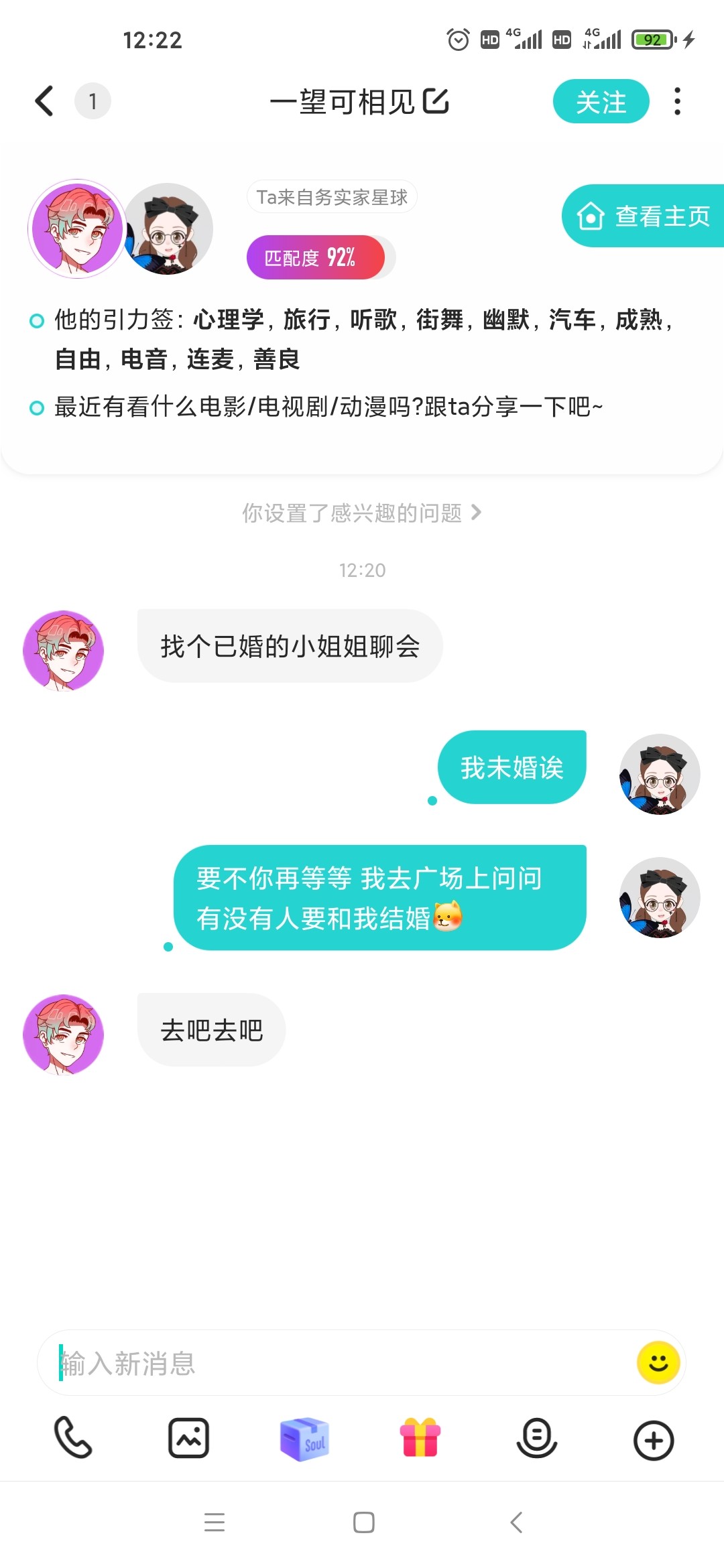Tap the system home button

[x=363, y=1522]
